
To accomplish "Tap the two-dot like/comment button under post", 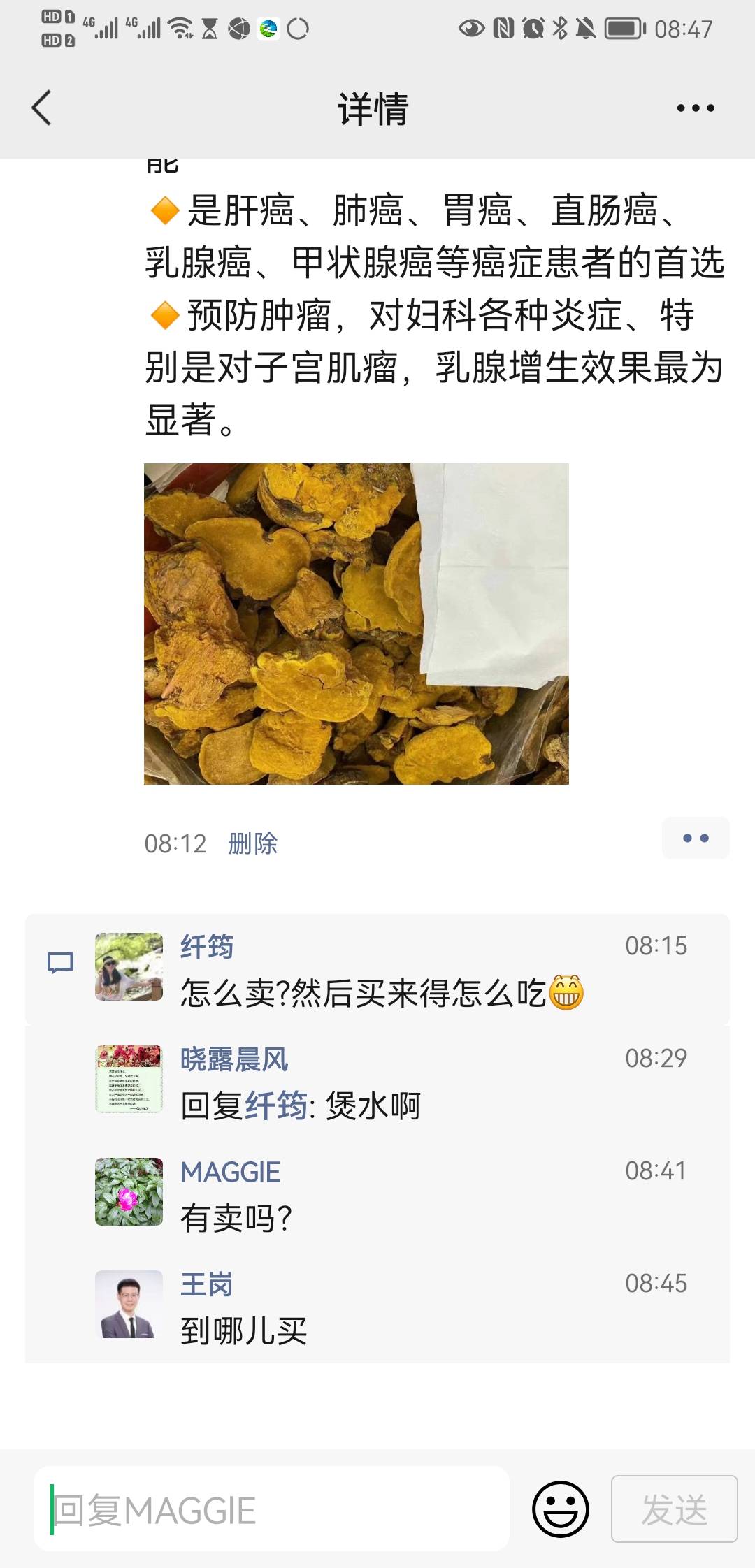I will point(694,838).
